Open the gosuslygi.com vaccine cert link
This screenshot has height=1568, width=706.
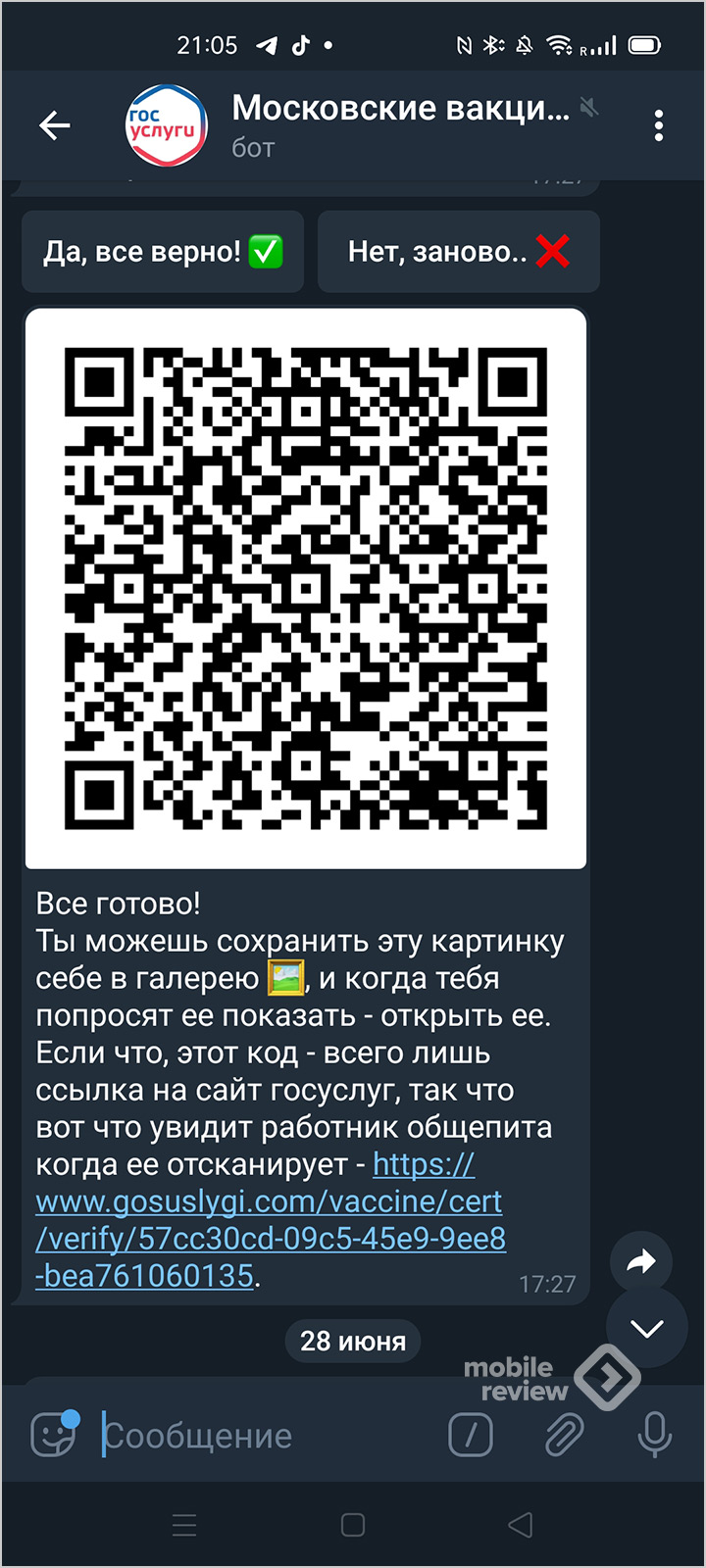point(270,1220)
